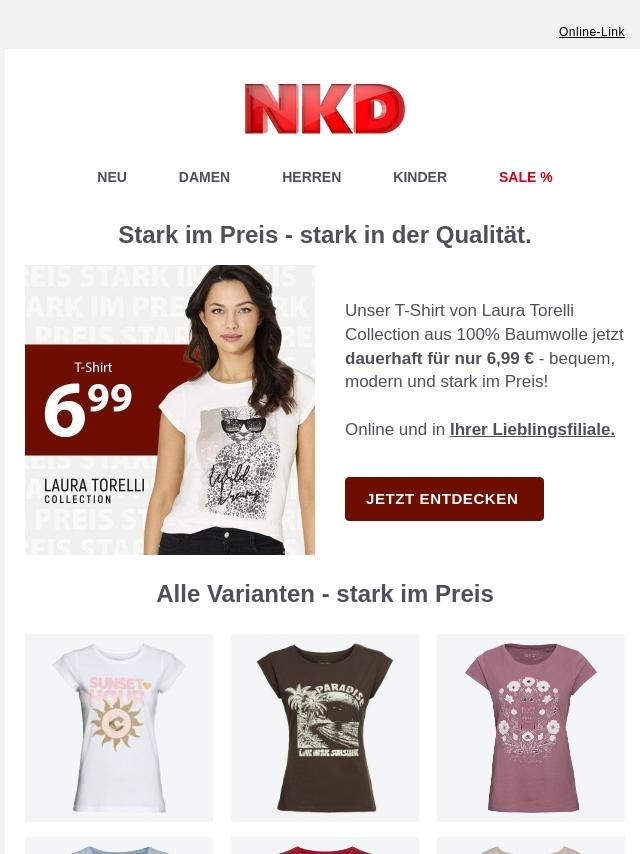Viewport: 640px width, 854px height.
Task: View the mauve floral T-shirt
Action: pos(531,727)
